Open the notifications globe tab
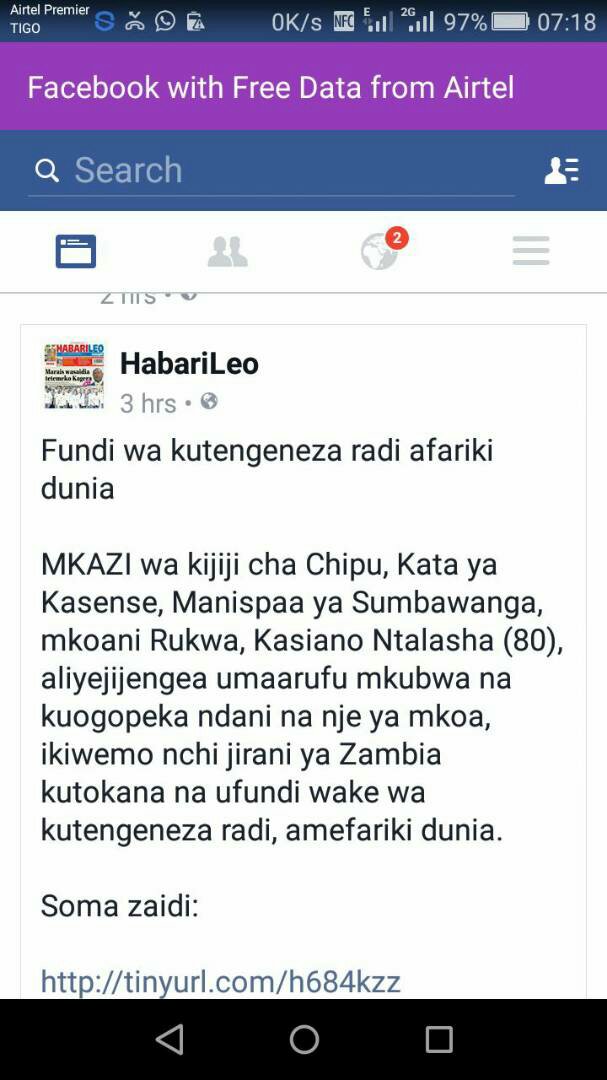 (381, 251)
